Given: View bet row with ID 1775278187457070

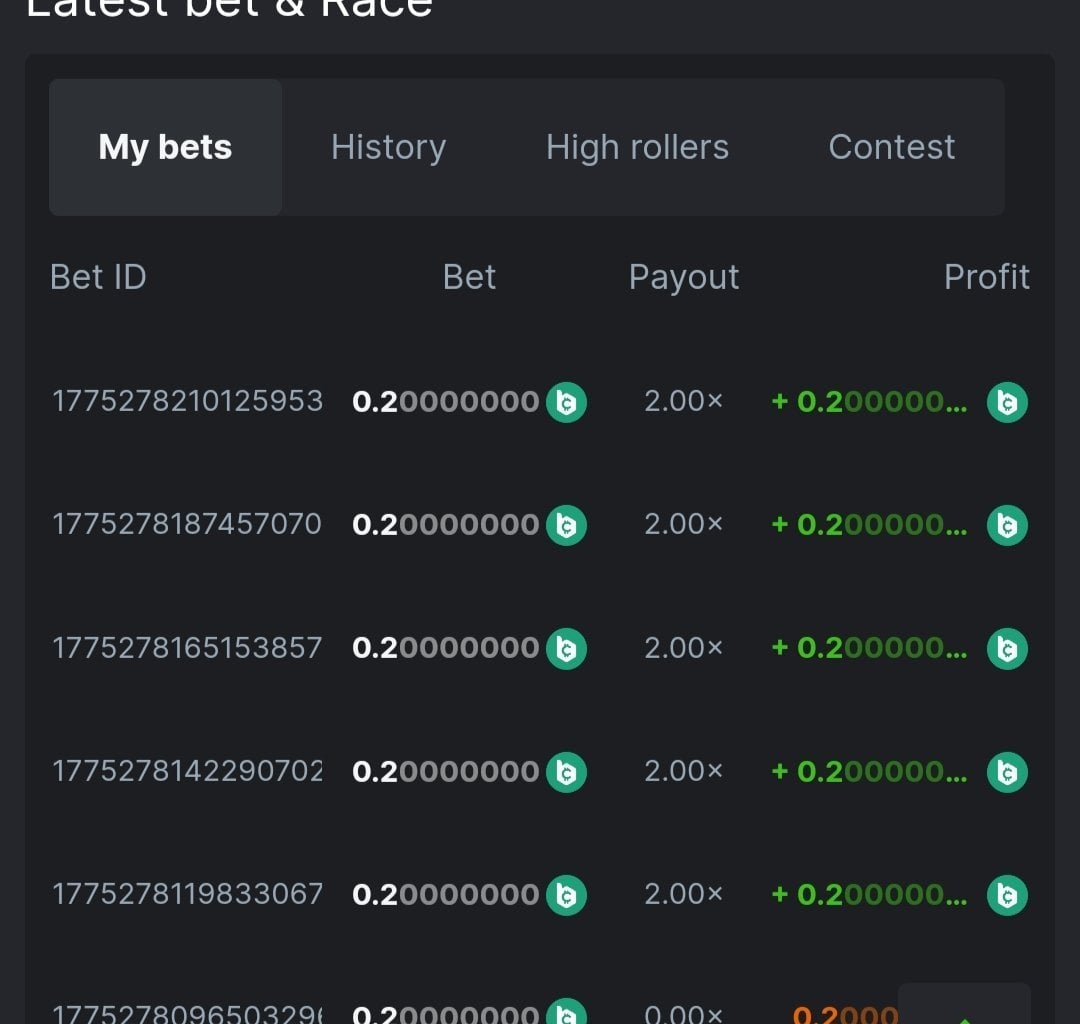Looking at the screenshot, I should pyautogui.click(x=187, y=524).
